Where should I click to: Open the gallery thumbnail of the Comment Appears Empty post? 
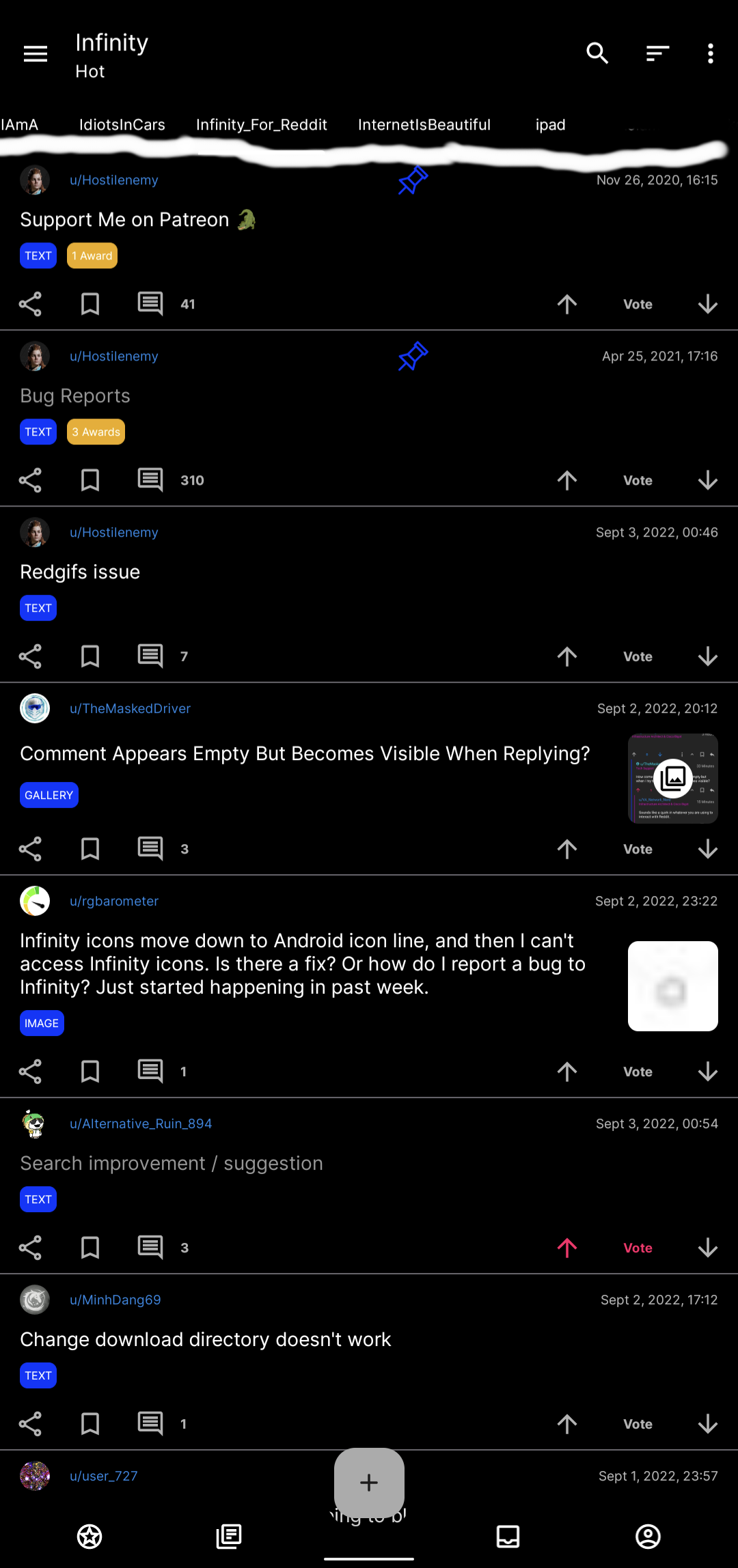pos(672,779)
